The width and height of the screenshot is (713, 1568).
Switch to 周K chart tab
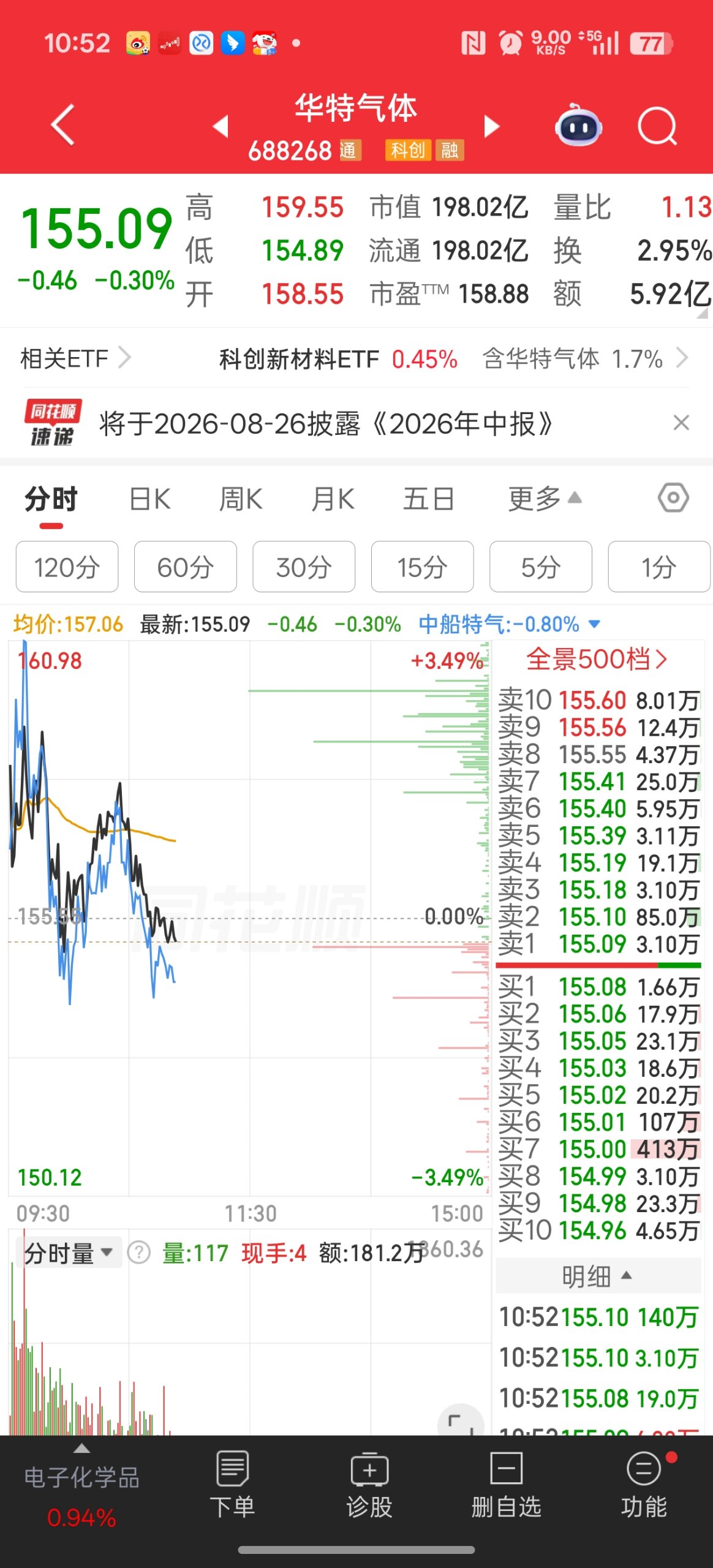(x=241, y=499)
